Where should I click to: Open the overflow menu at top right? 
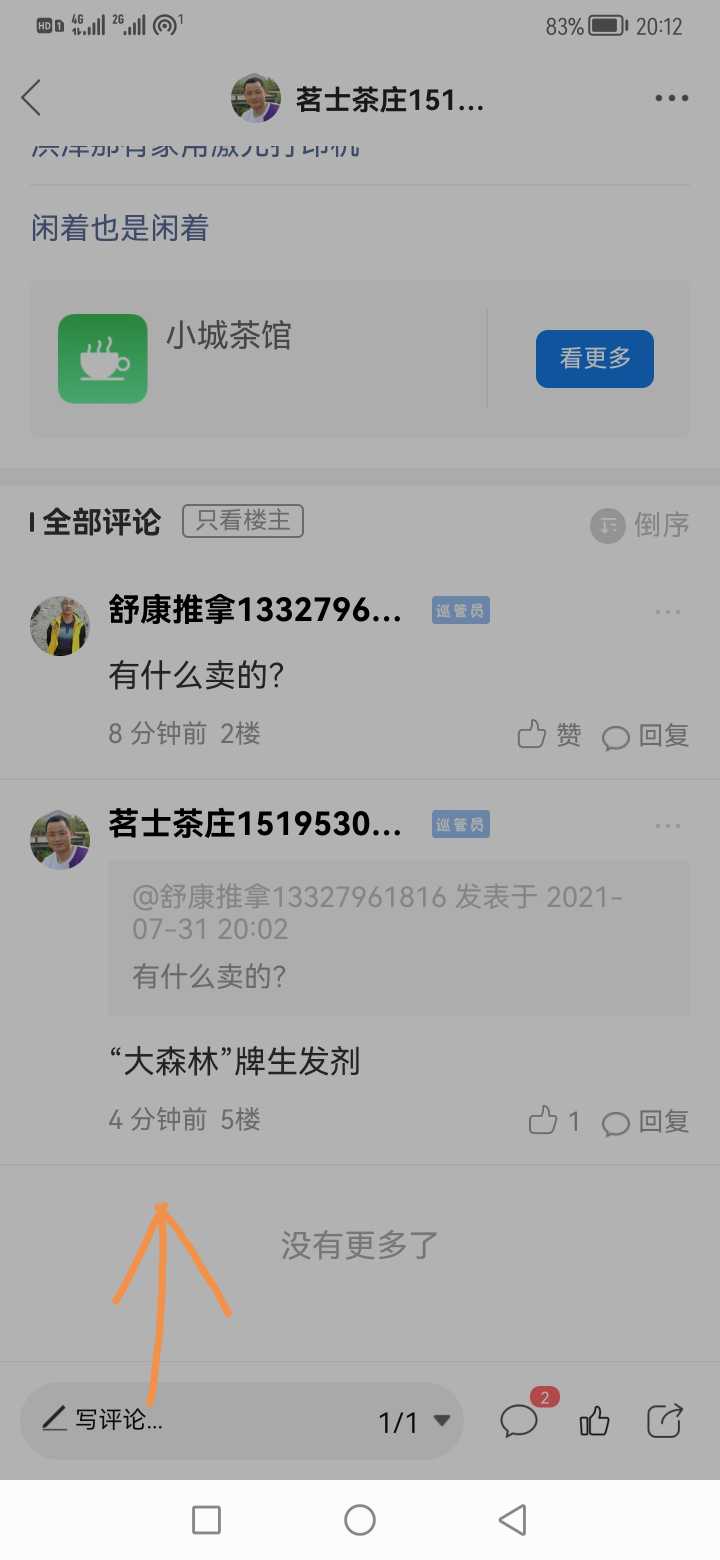tap(671, 98)
